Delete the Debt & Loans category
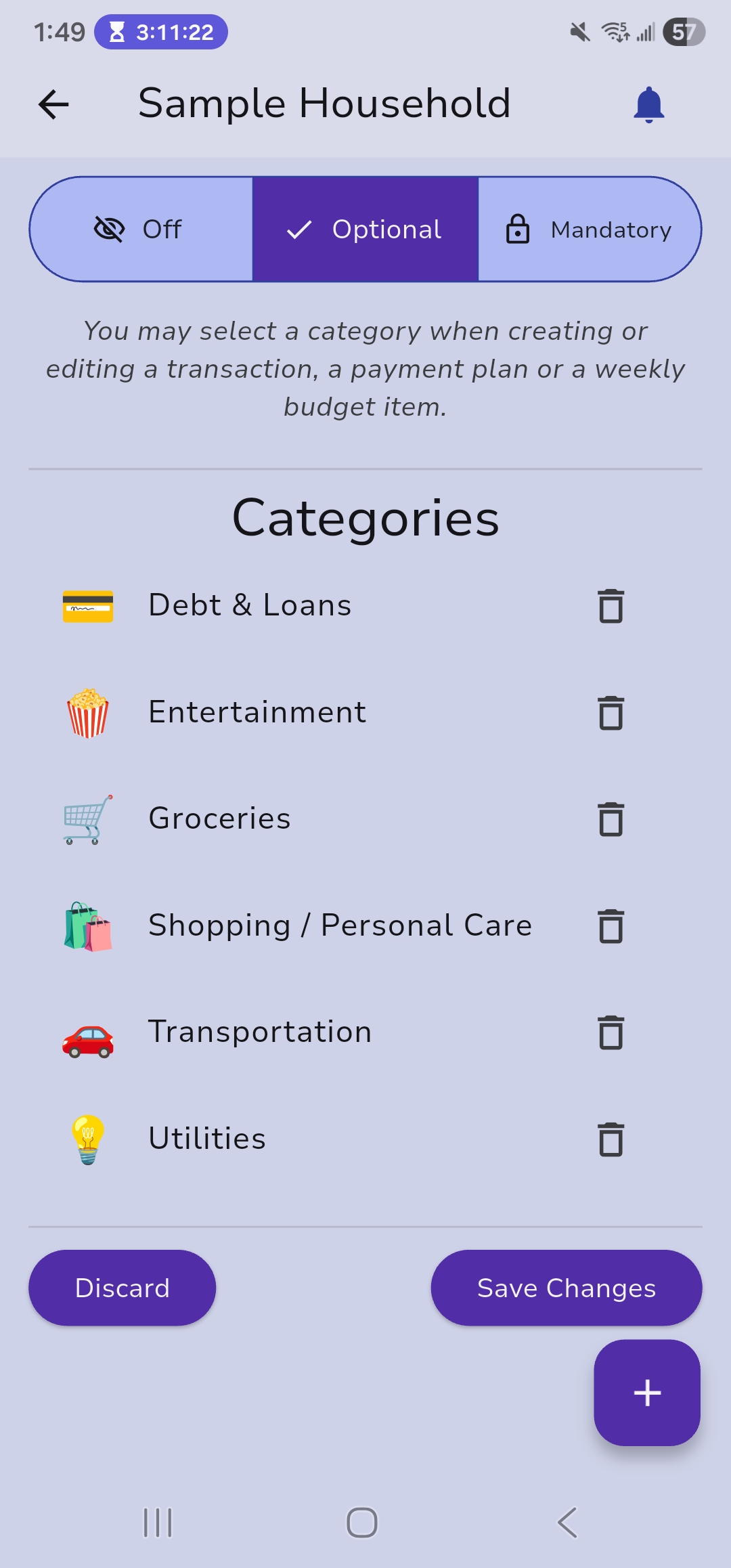 611,607
